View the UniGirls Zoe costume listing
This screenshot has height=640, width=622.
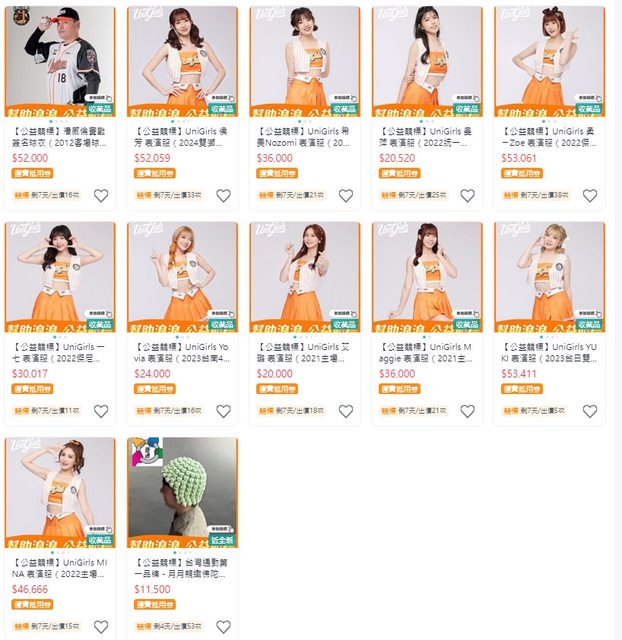tap(549, 60)
